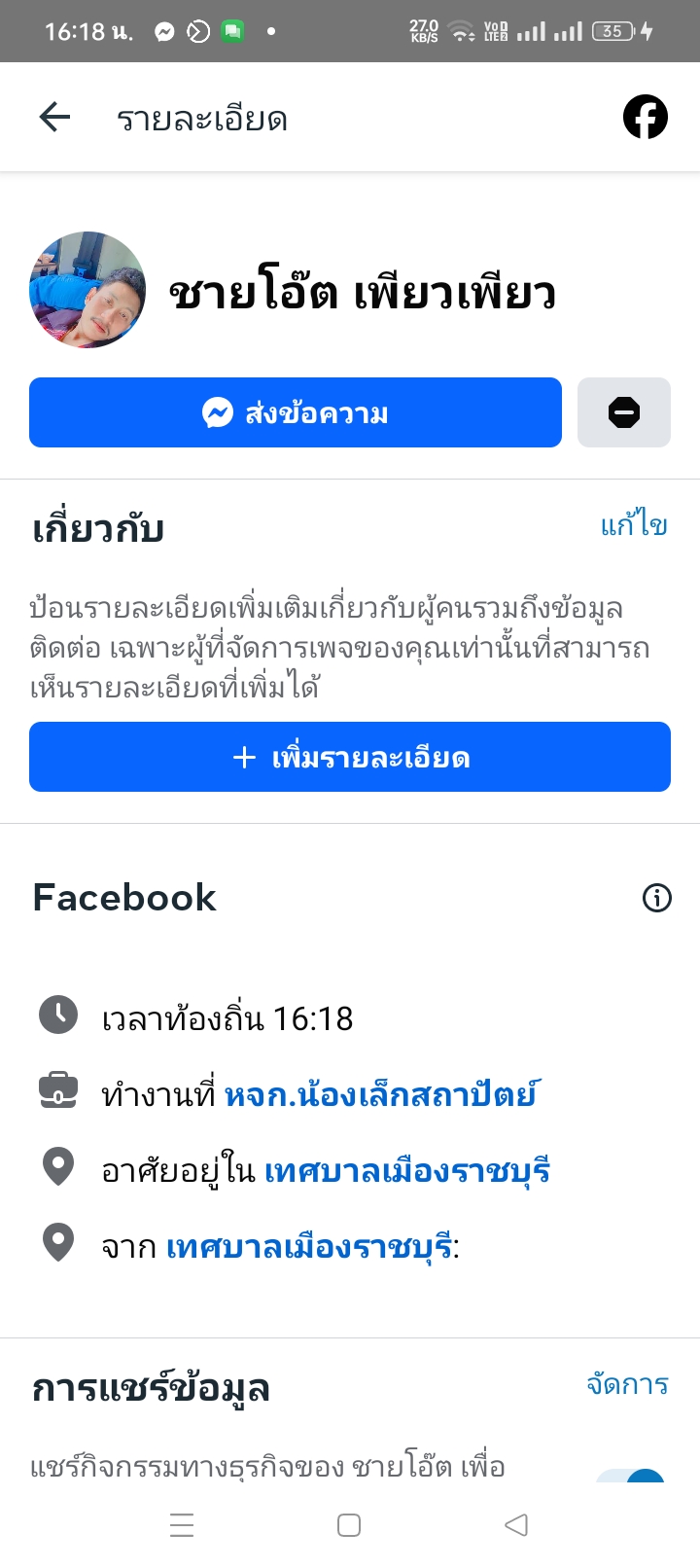Go back using the top arrow

point(54,118)
